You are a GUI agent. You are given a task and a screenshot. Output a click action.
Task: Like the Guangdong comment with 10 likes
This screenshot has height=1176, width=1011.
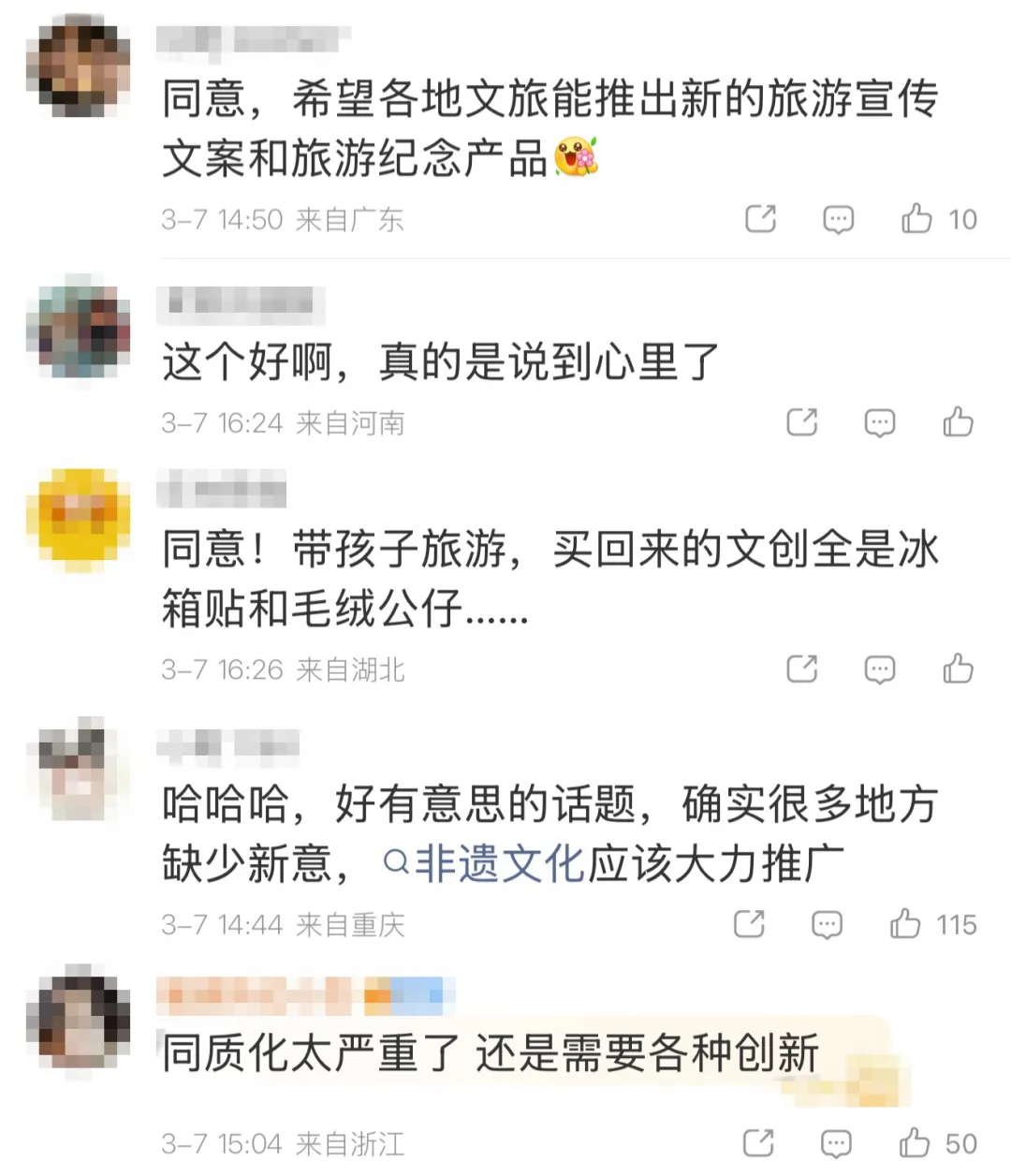click(916, 219)
